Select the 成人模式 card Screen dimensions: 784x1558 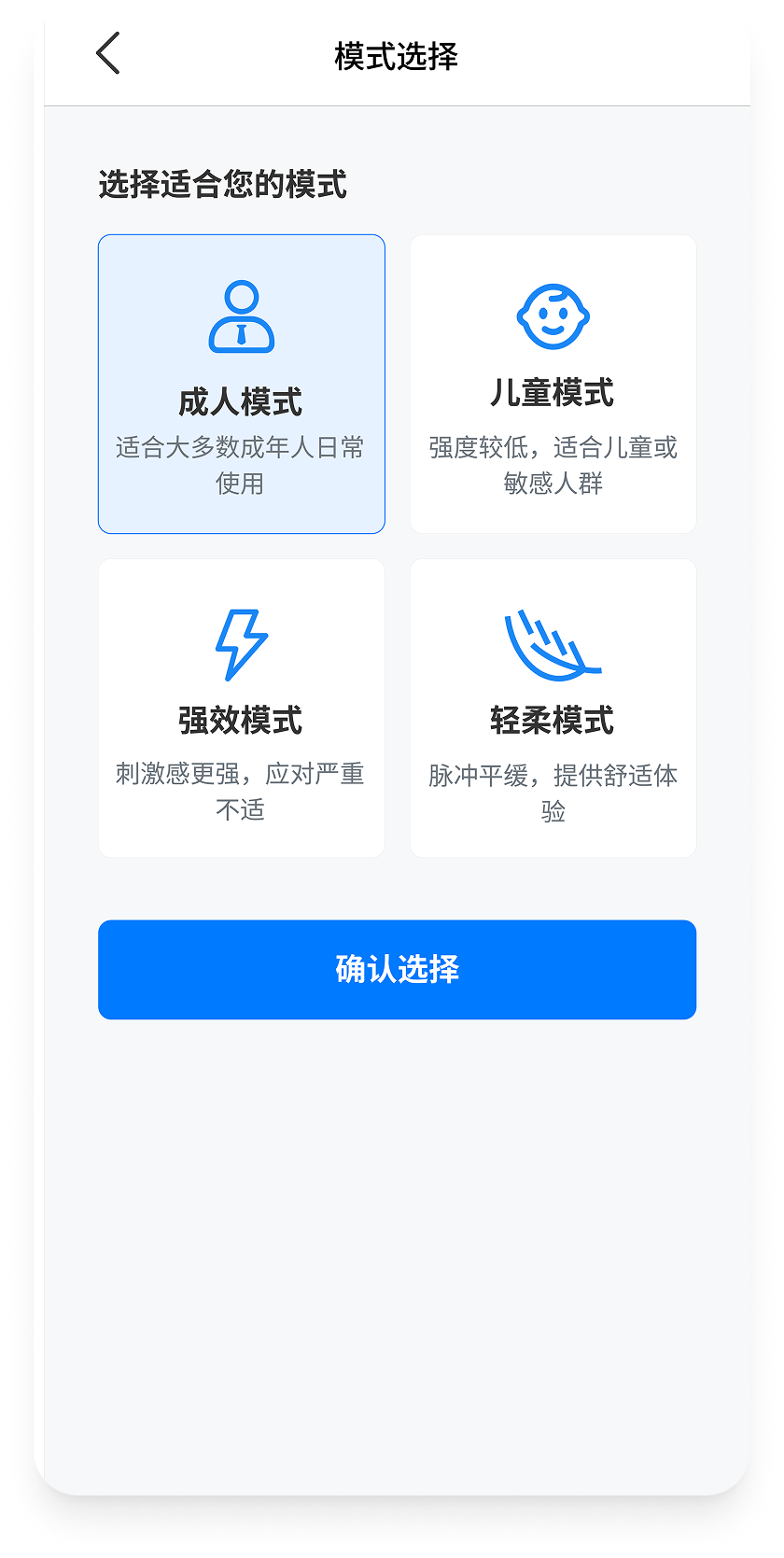(x=241, y=383)
